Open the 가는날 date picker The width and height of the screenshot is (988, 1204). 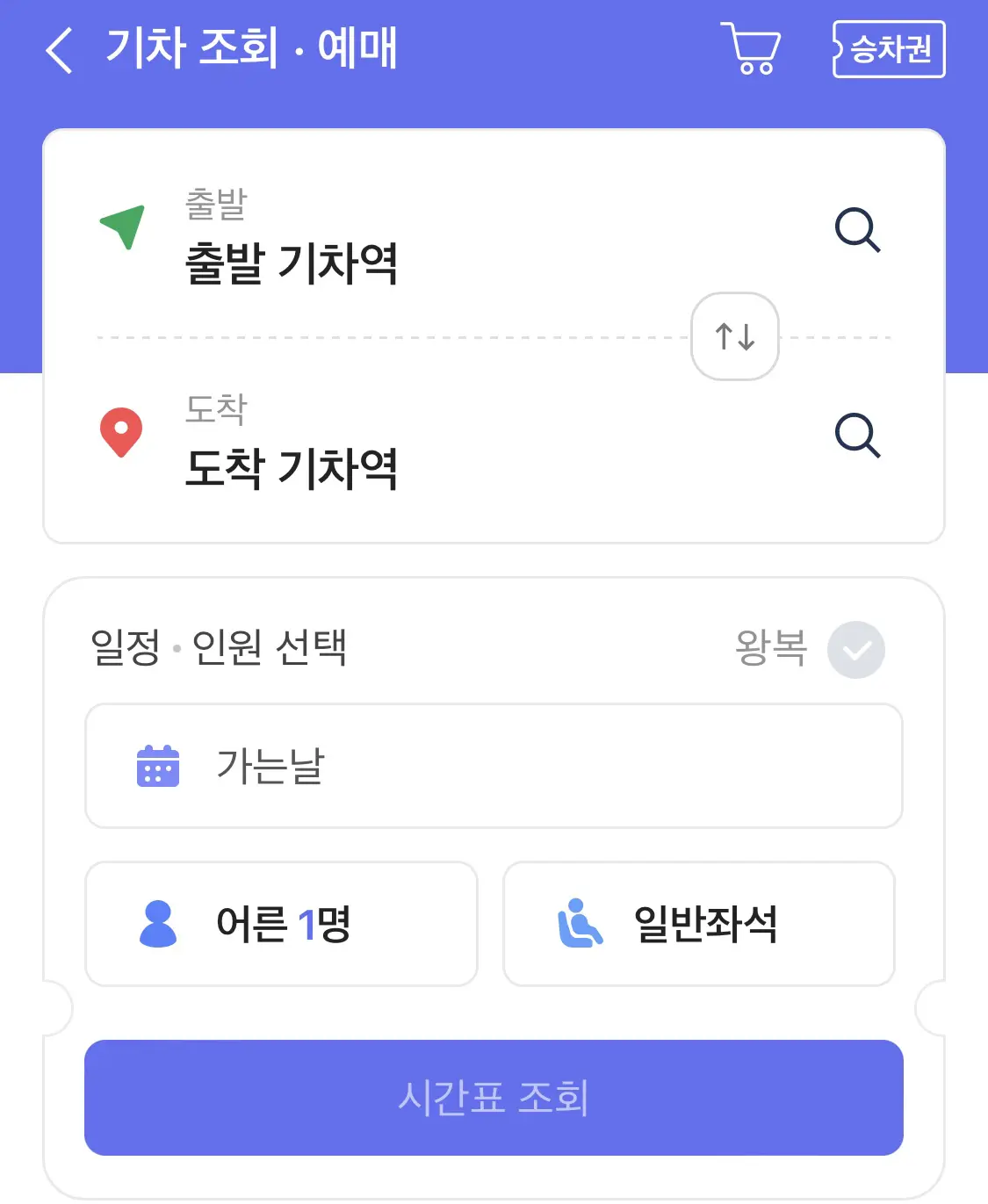point(493,765)
